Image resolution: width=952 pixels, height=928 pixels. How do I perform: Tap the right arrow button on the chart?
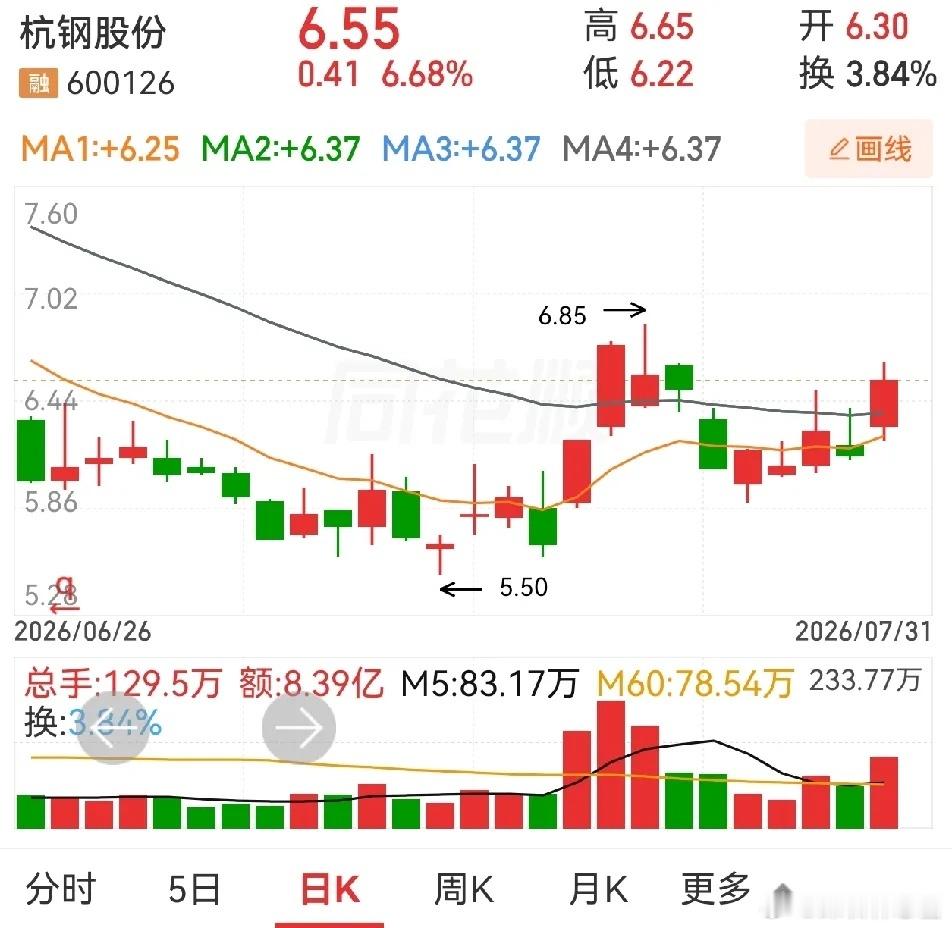click(299, 727)
